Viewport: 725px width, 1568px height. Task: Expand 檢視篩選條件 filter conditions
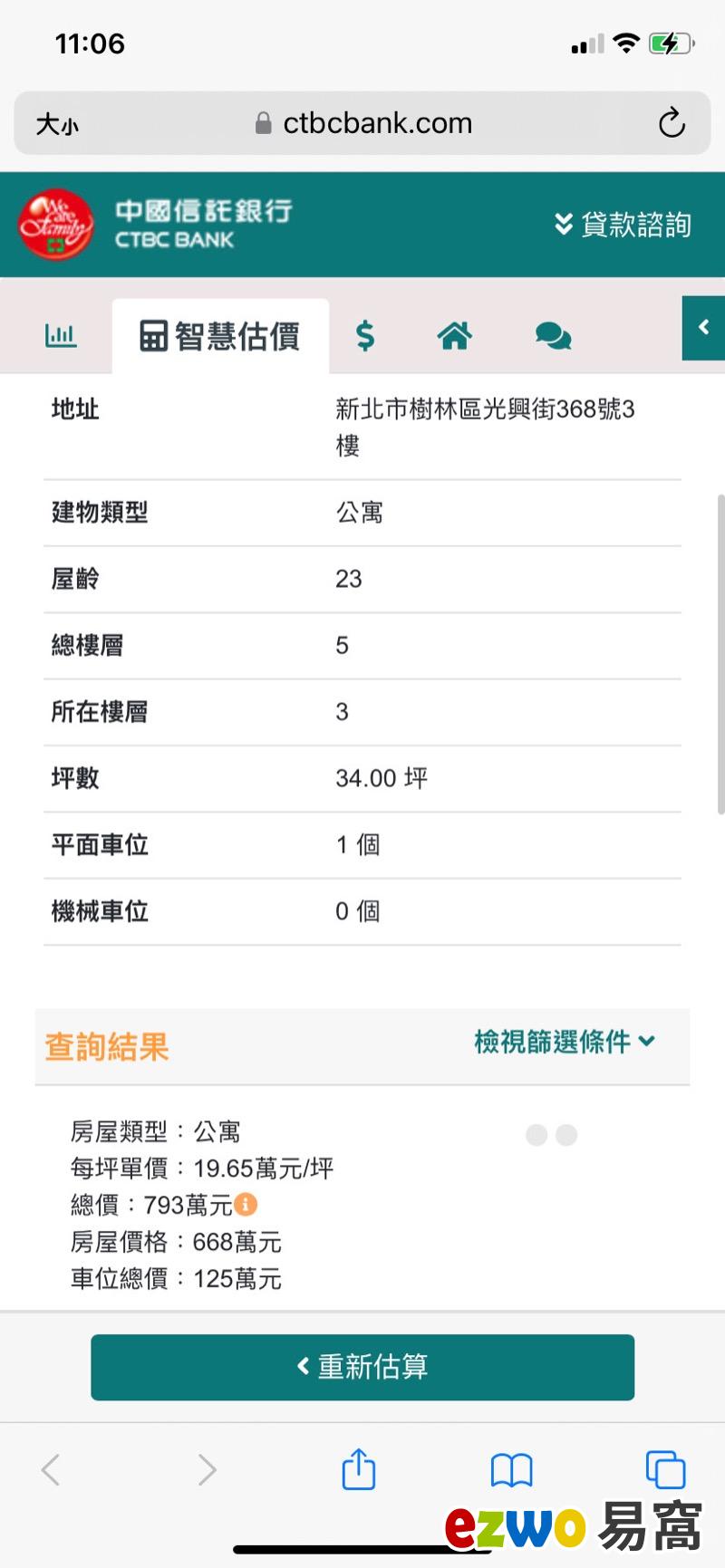(565, 1042)
